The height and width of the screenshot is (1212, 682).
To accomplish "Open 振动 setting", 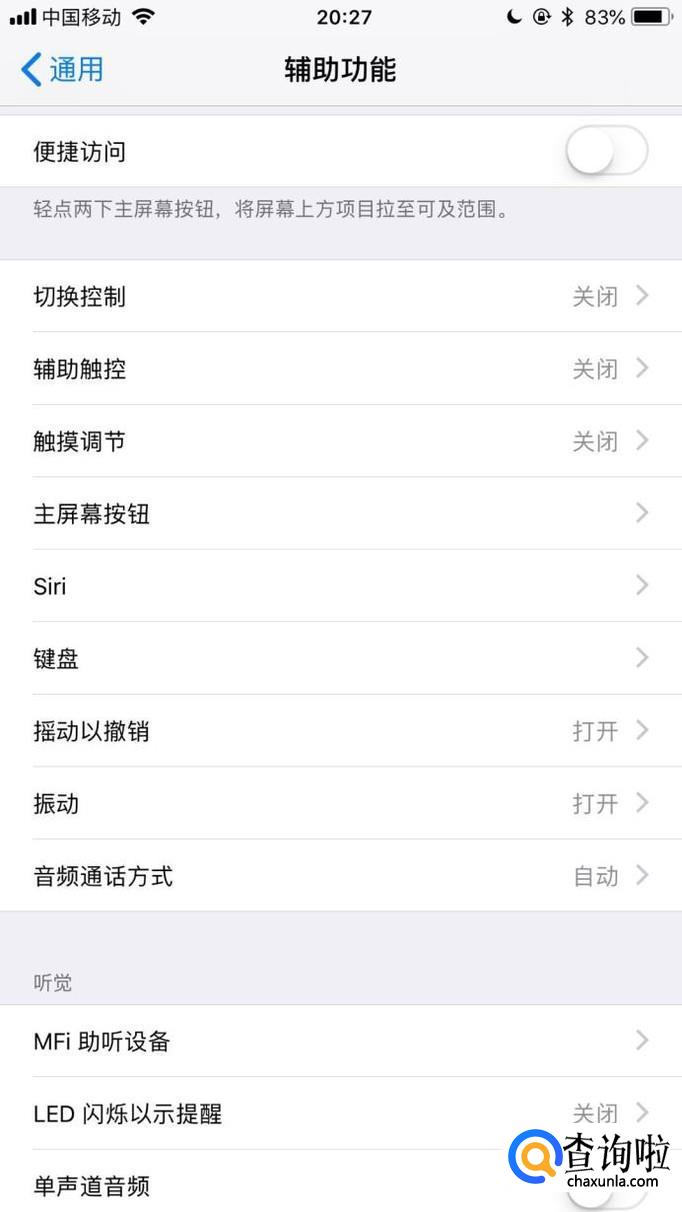I will [340, 803].
